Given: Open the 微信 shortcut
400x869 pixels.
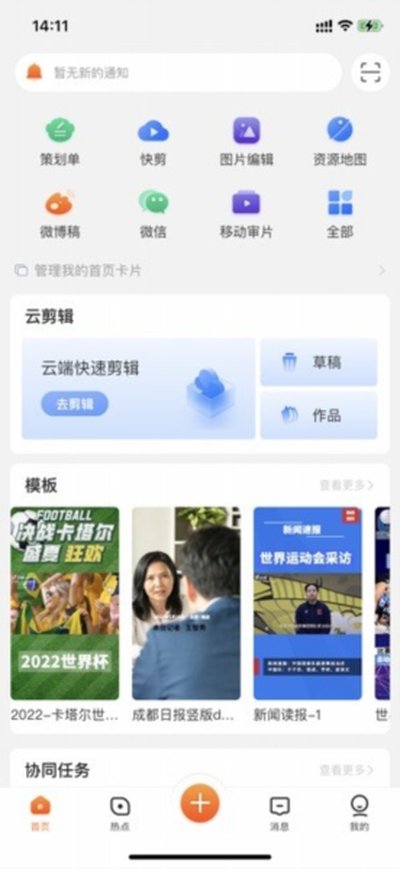Looking at the screenshot, I should coord(153,214).
